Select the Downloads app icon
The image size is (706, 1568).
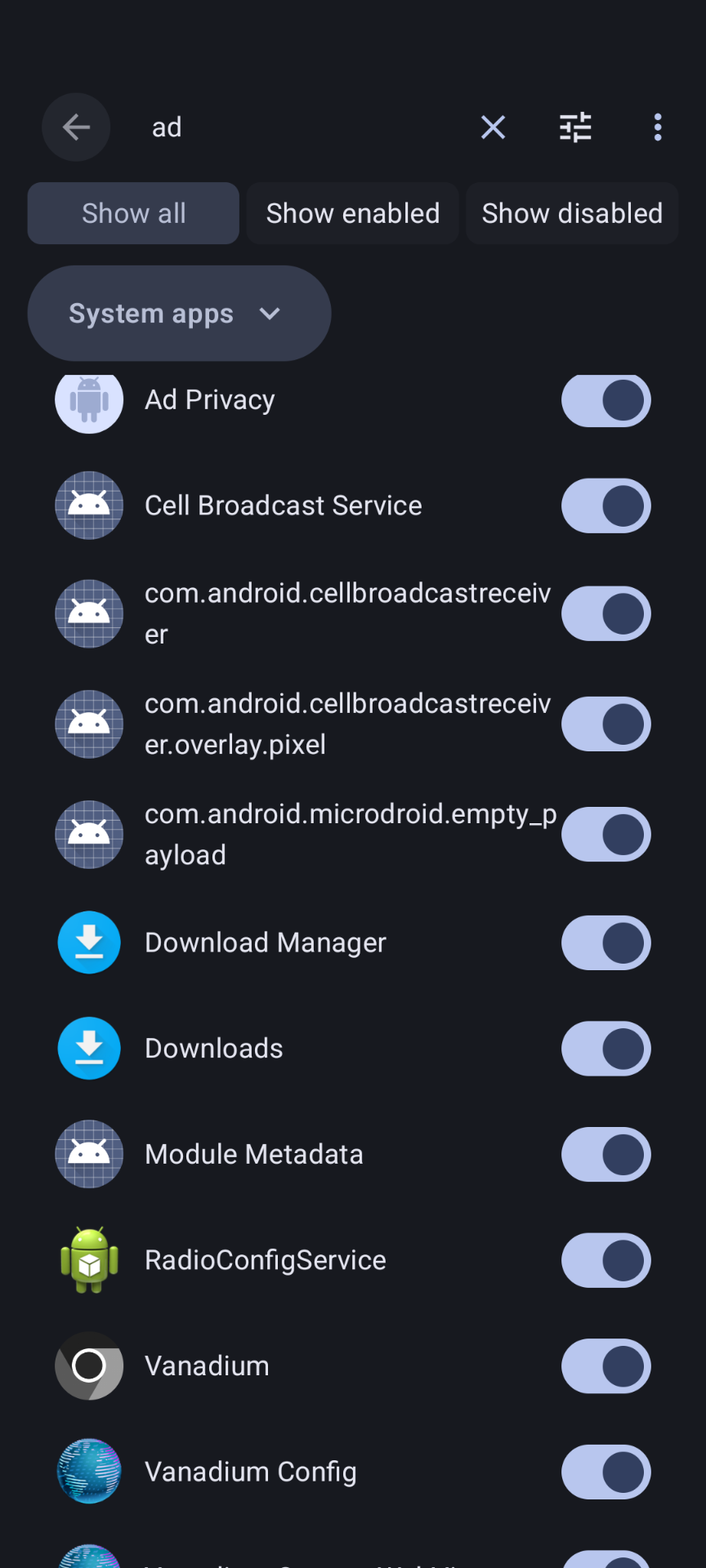point(89,1049)
